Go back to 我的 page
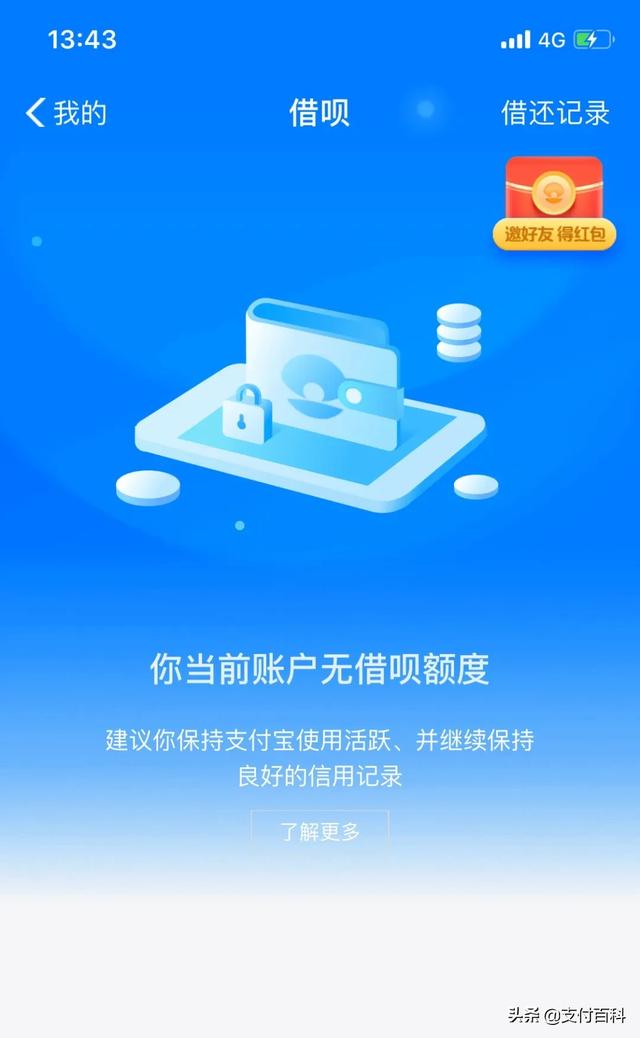Screen dimensions: 640x1038 [65, 113]
